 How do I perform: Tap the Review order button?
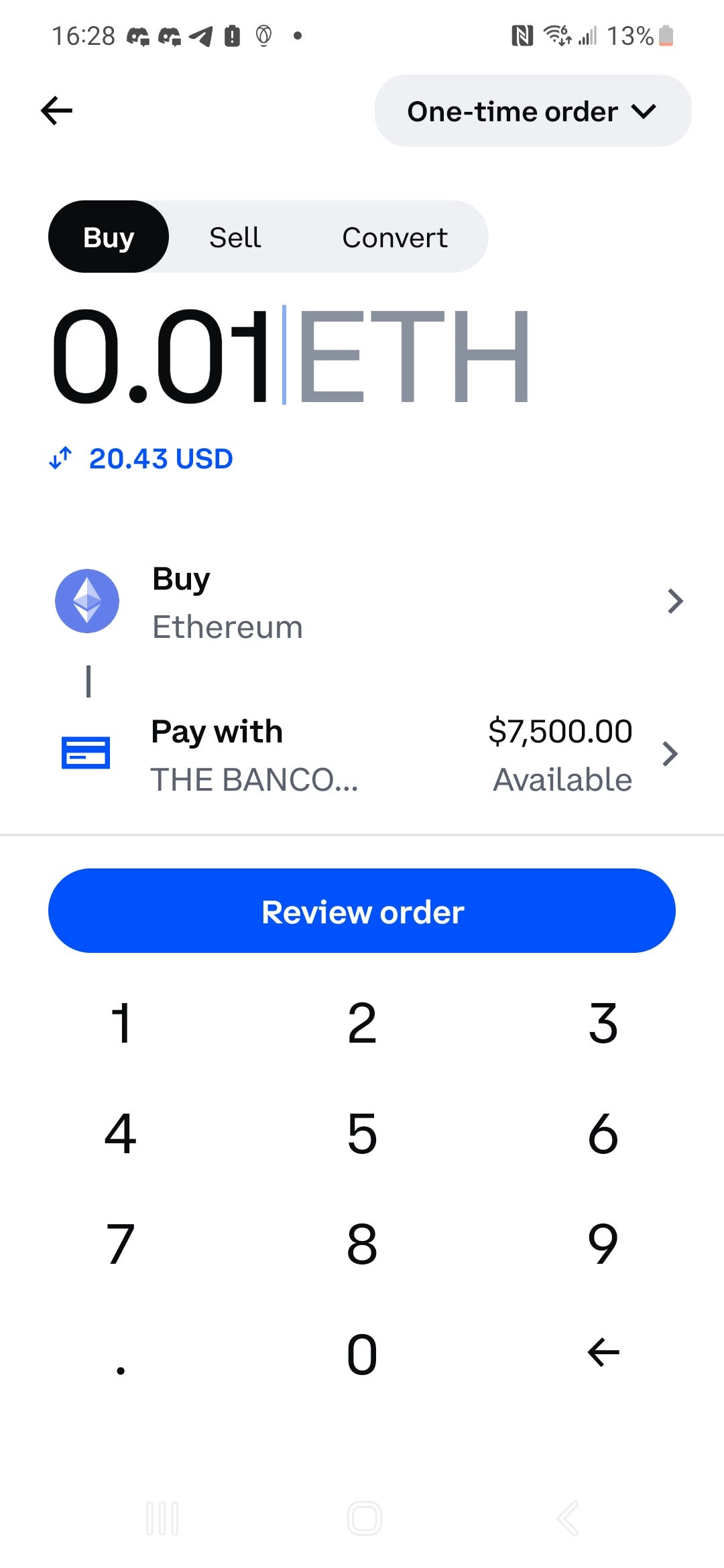point(362,911)
